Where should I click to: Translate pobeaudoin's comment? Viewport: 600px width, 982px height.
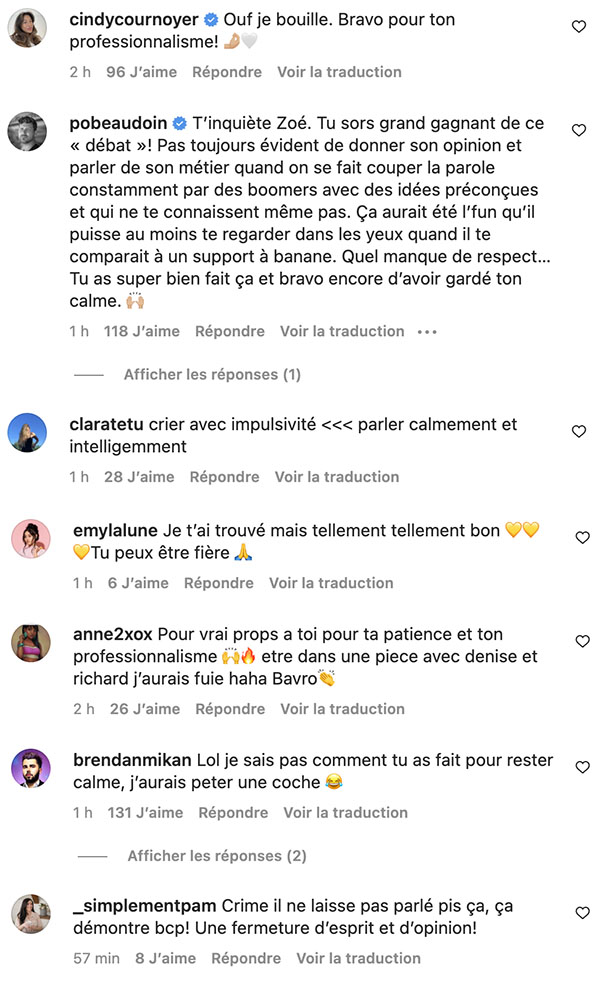(342, 331)
